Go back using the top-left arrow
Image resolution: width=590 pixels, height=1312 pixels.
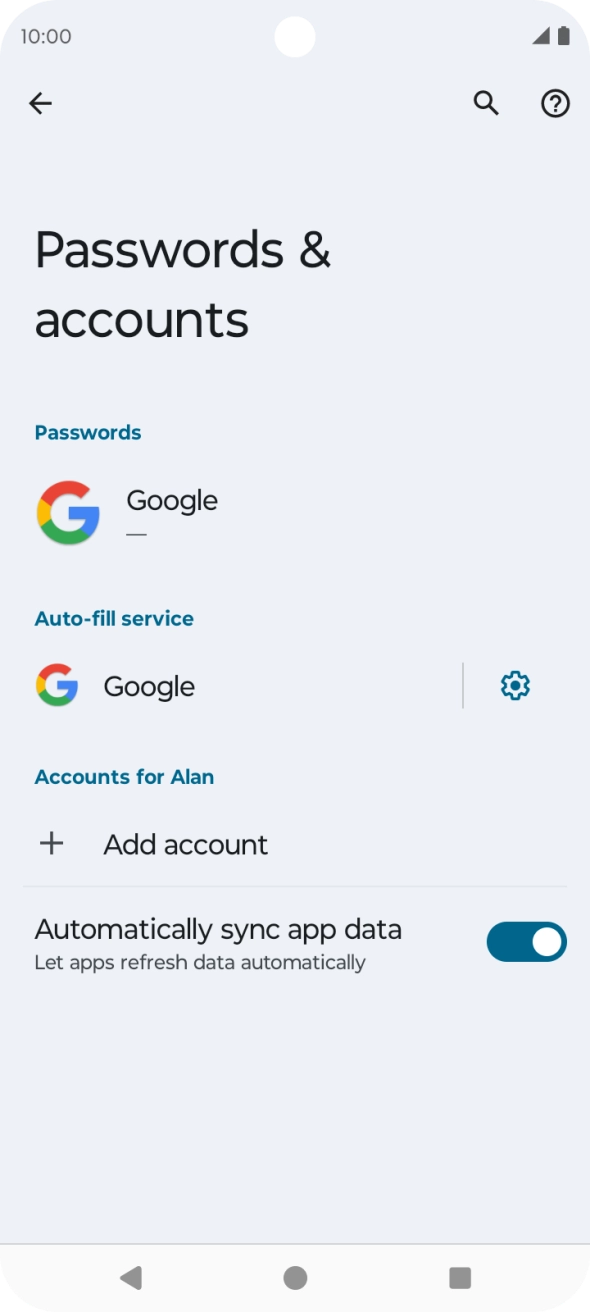tap(40, 103)
